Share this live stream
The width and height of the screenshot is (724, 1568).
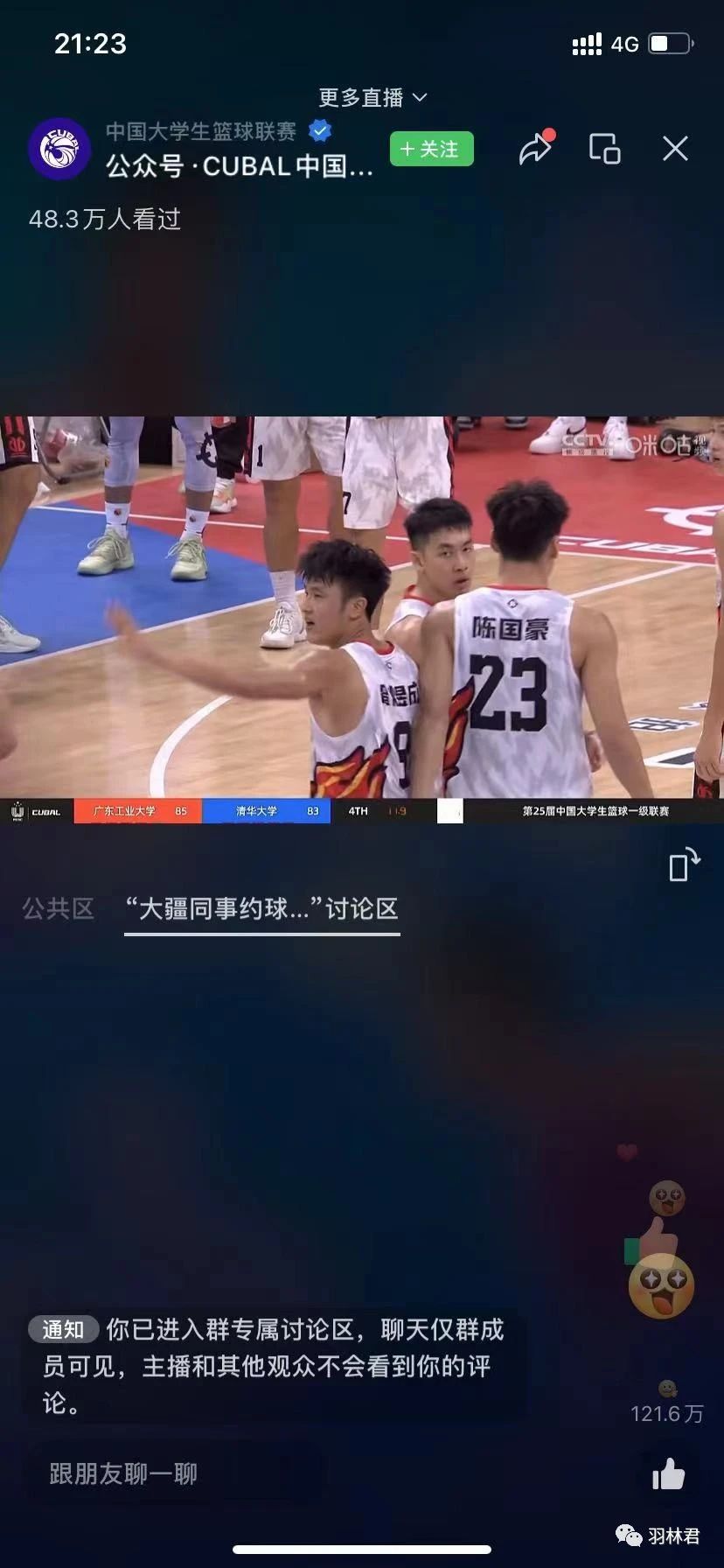[535, 148]
